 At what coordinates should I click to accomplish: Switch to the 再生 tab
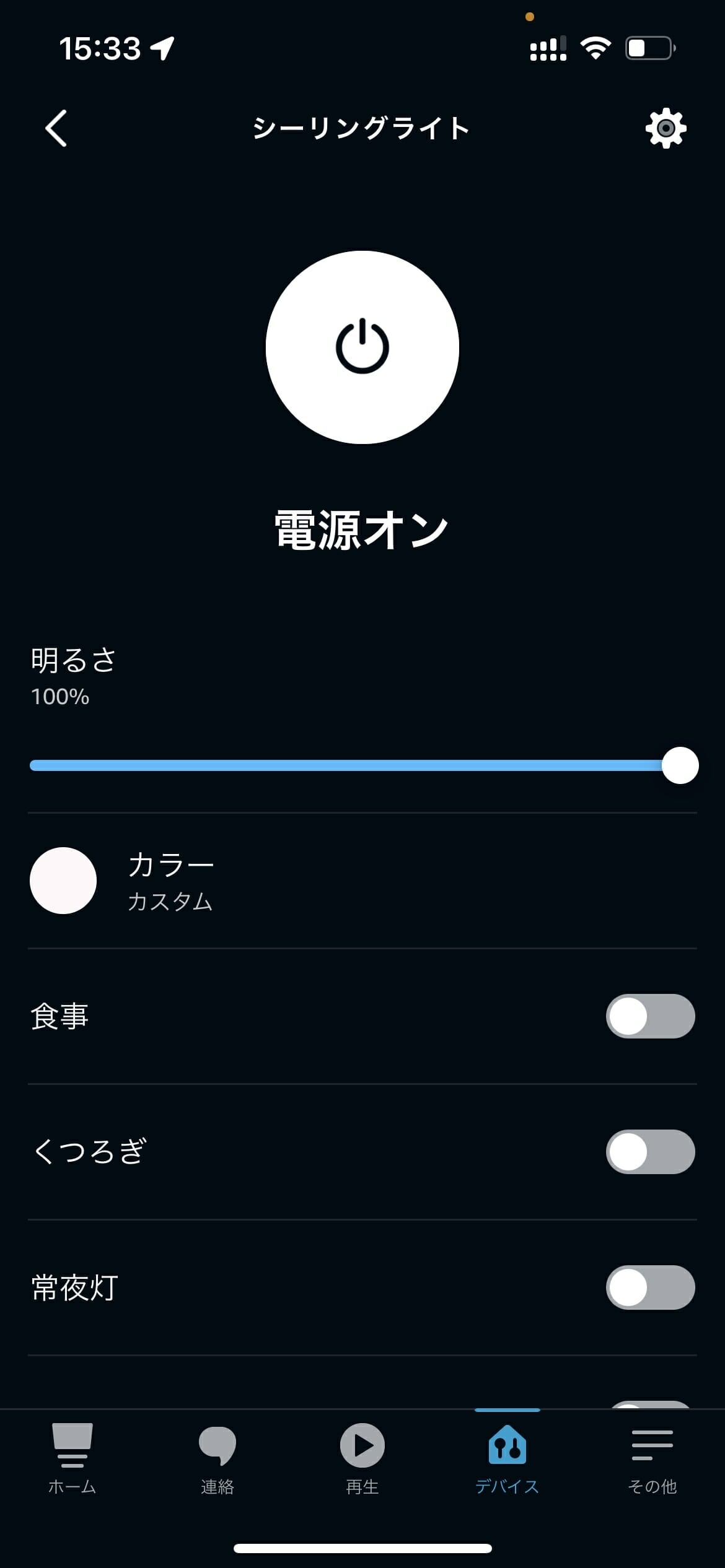coord(362,1459)
